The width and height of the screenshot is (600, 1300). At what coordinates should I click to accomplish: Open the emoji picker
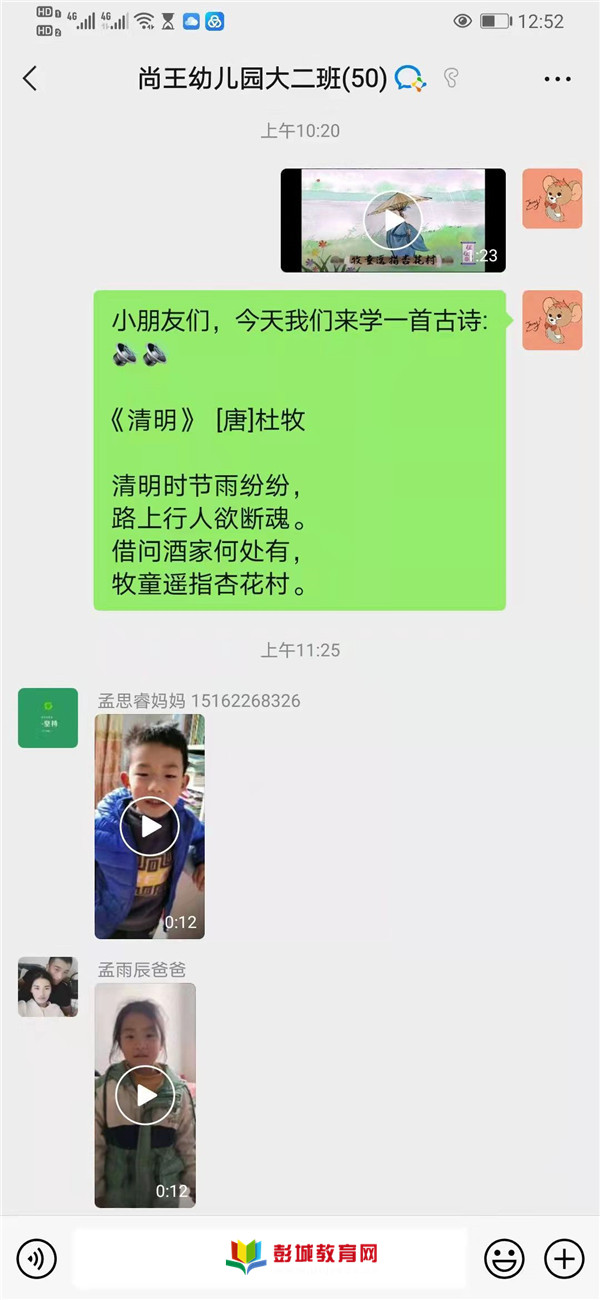point(504,1258)
